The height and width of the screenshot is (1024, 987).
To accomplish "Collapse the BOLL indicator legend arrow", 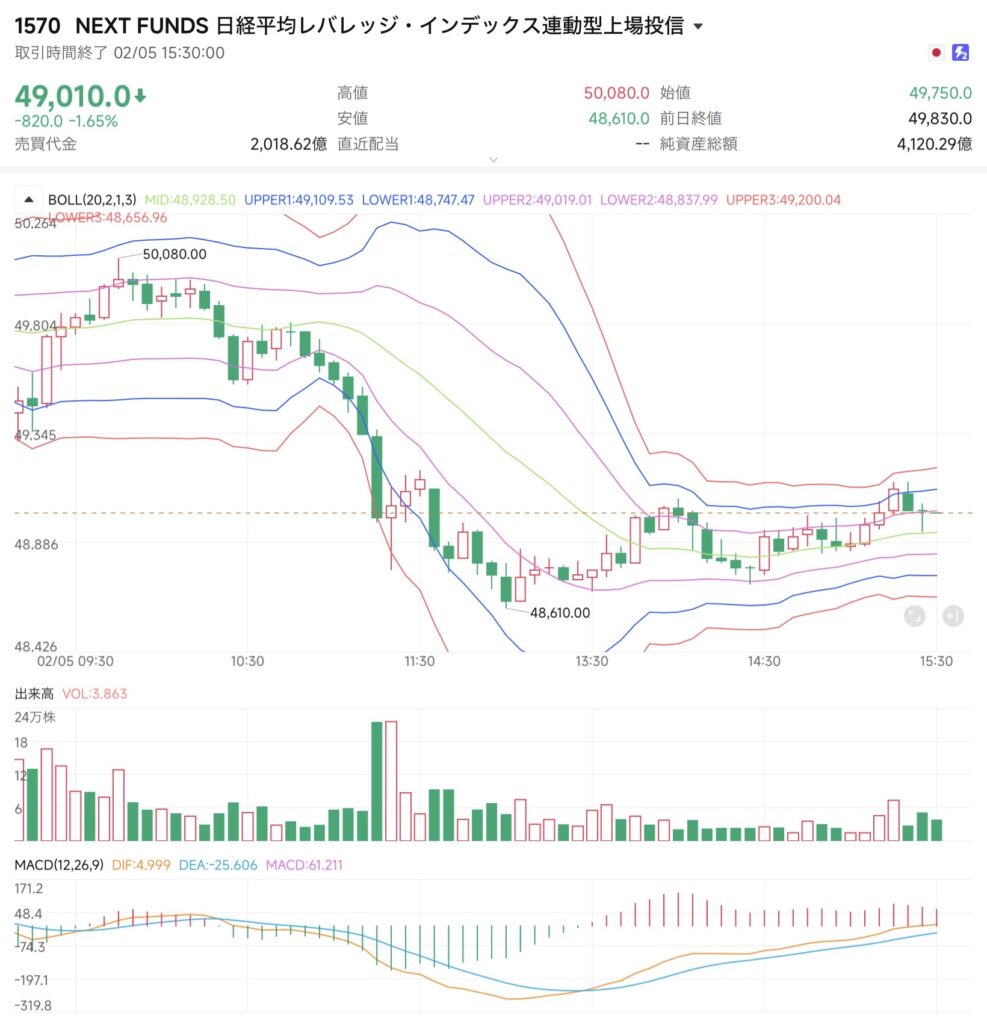I will coord(28,200).
